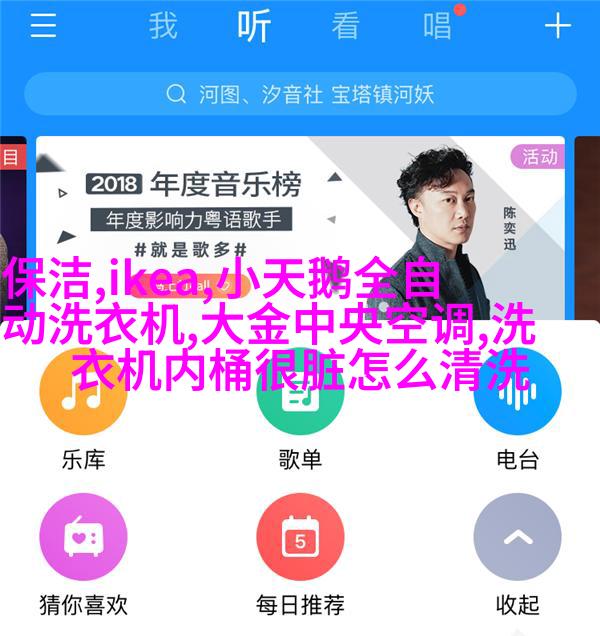Tap the plus icon
This screenshot has height=636, width=600.
point(557,26)
